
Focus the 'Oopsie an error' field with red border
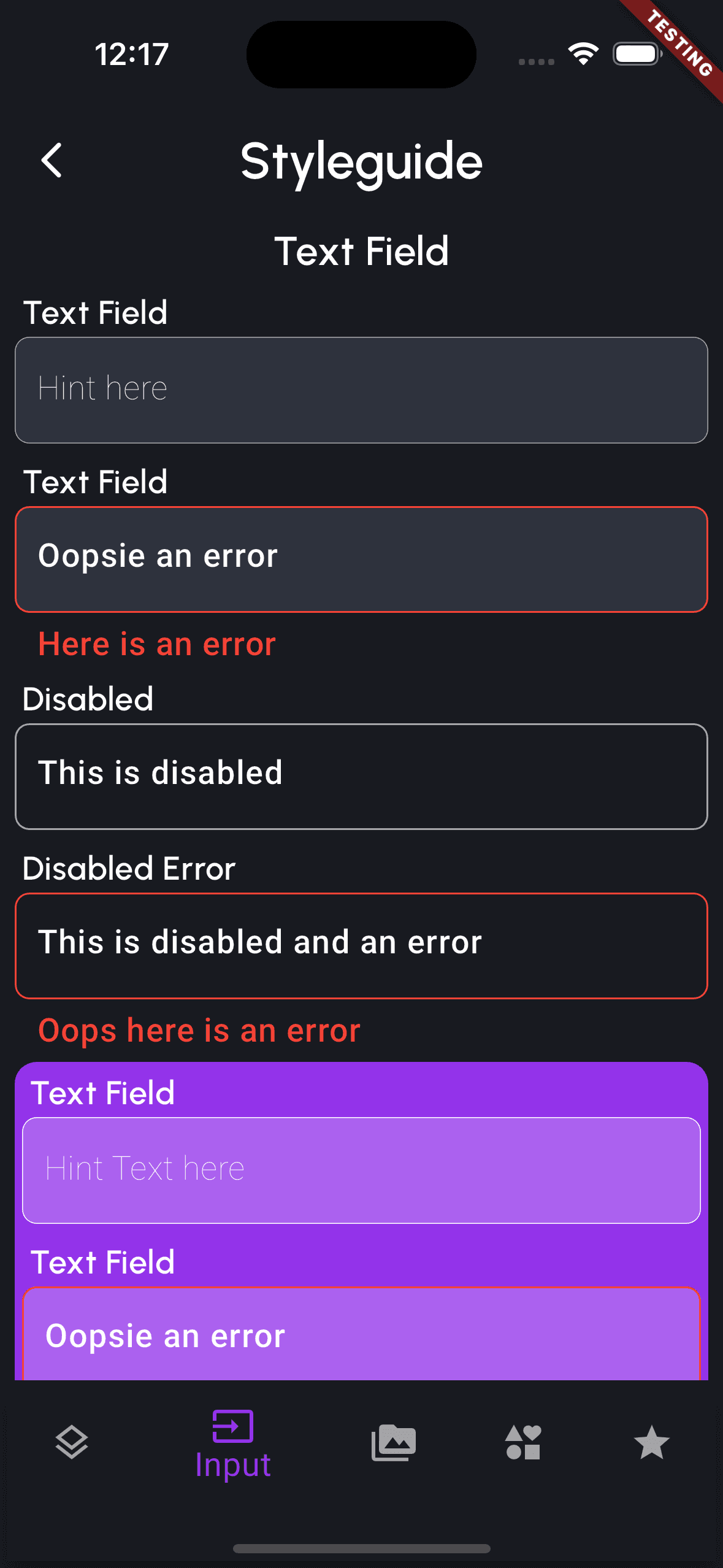361,558
